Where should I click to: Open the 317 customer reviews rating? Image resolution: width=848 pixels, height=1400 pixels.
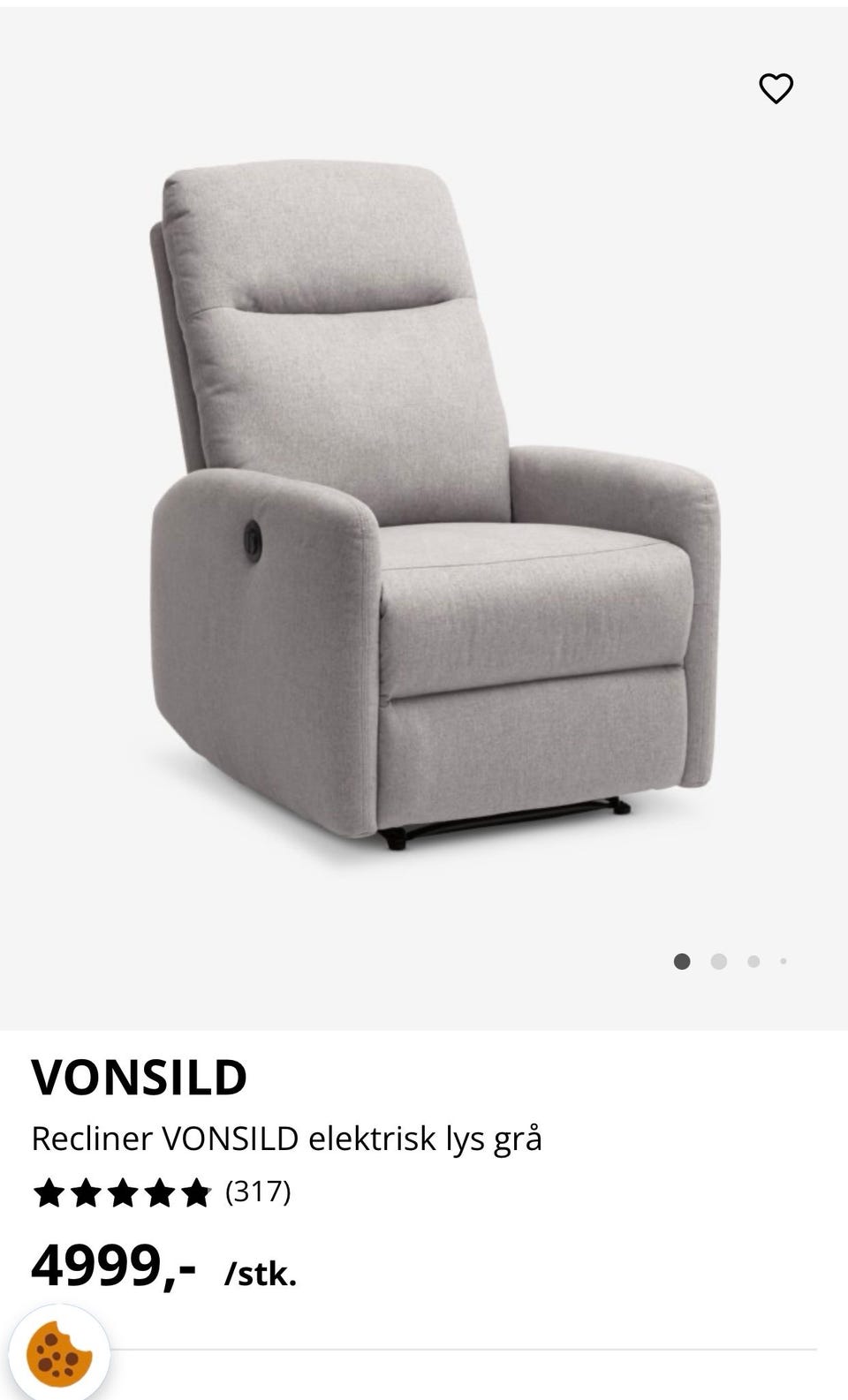(x=162, y=1192)
